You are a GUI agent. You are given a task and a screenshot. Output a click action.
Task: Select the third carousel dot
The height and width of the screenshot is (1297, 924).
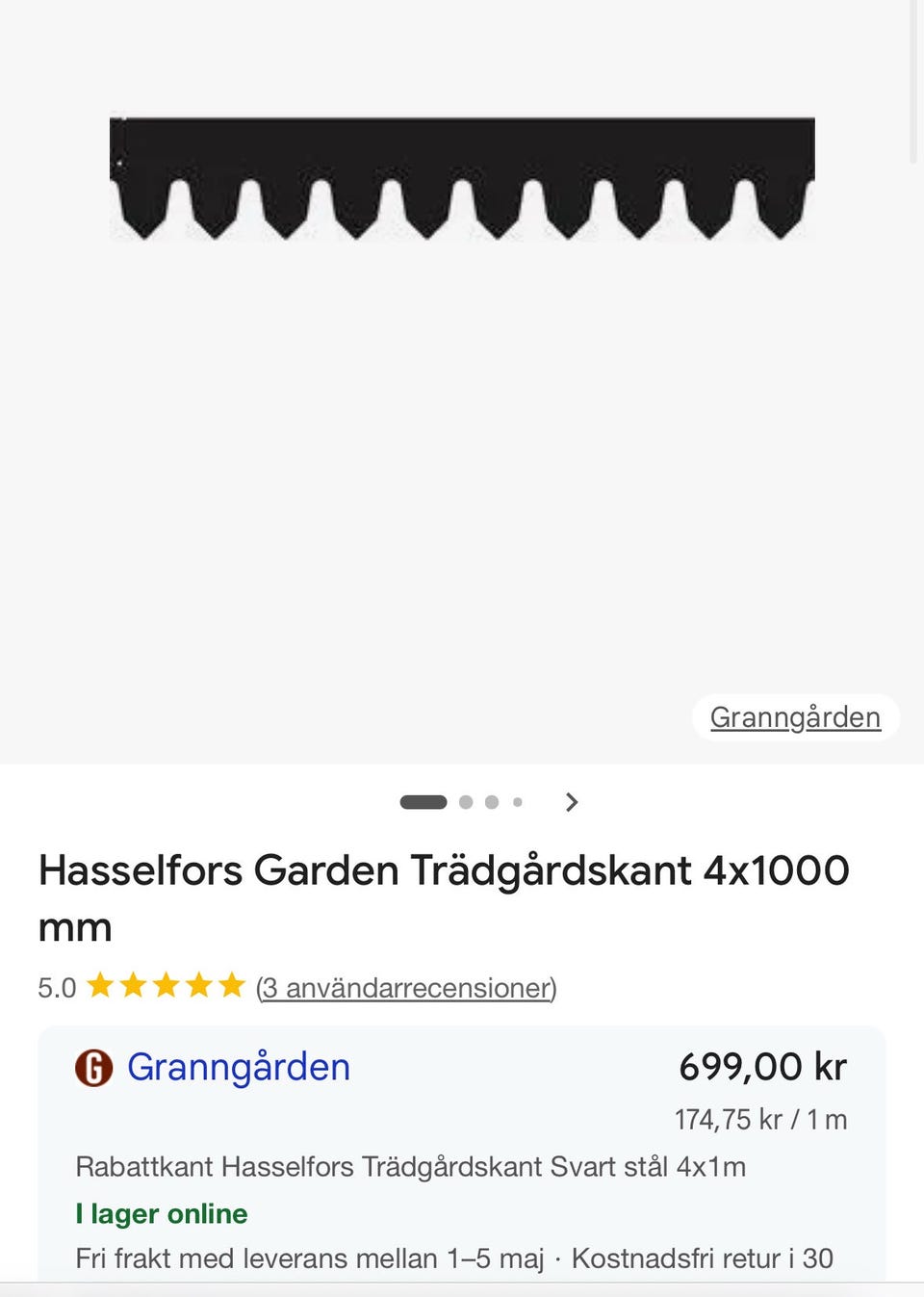tap(491, 801)
